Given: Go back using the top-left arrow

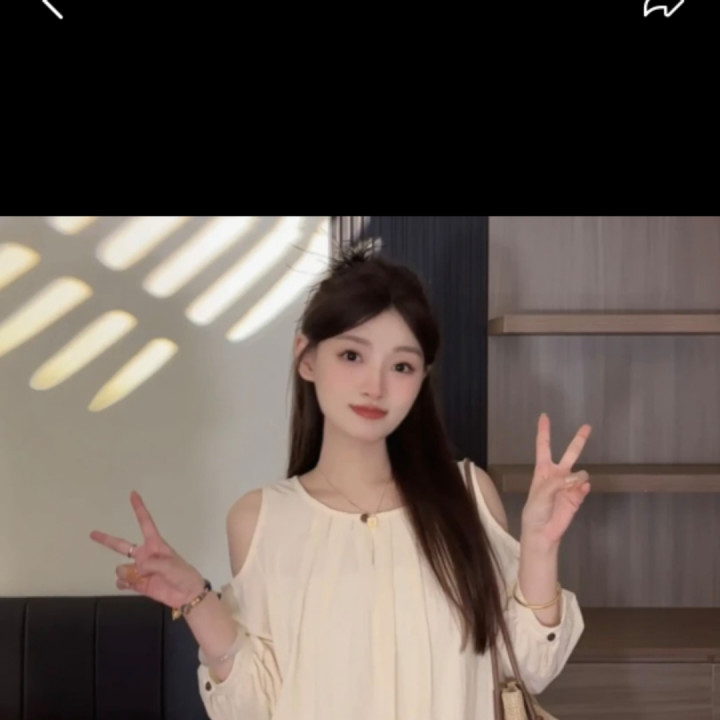Looking at the screenshot, I should pos(51,7).
